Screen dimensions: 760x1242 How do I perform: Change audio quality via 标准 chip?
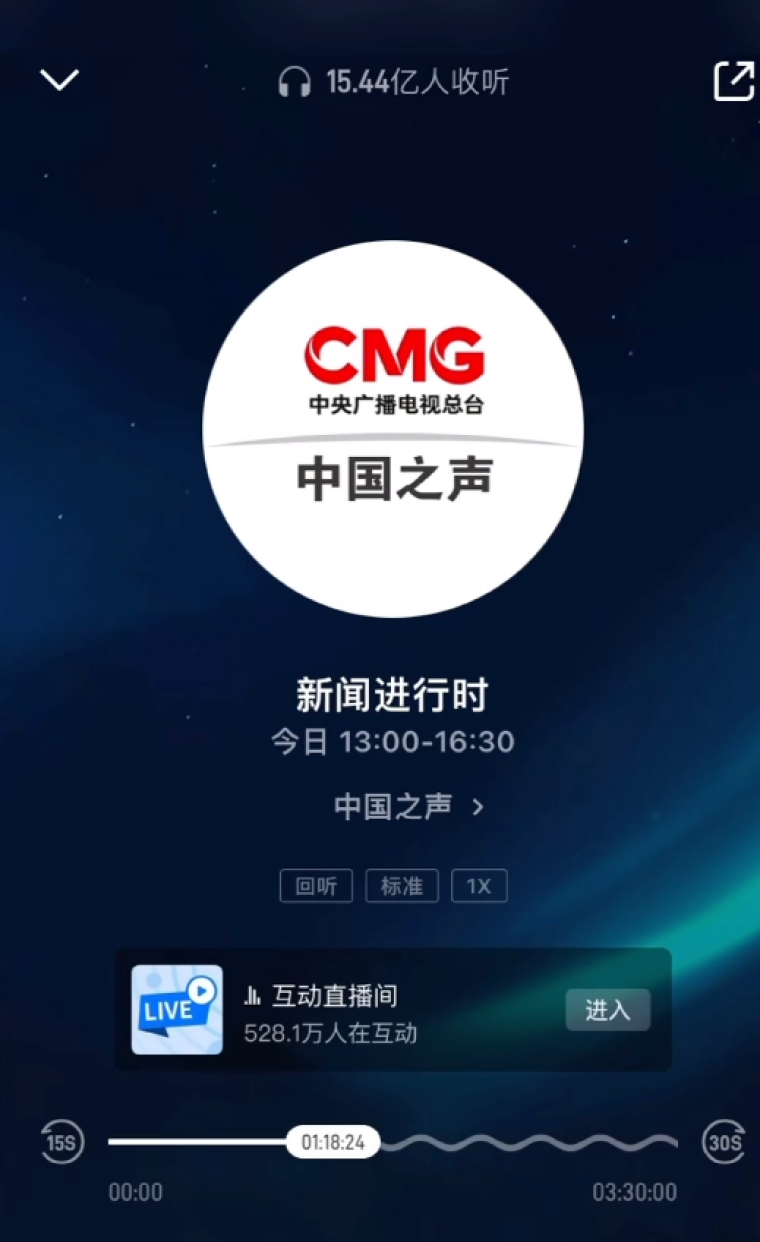pos(402,886)
